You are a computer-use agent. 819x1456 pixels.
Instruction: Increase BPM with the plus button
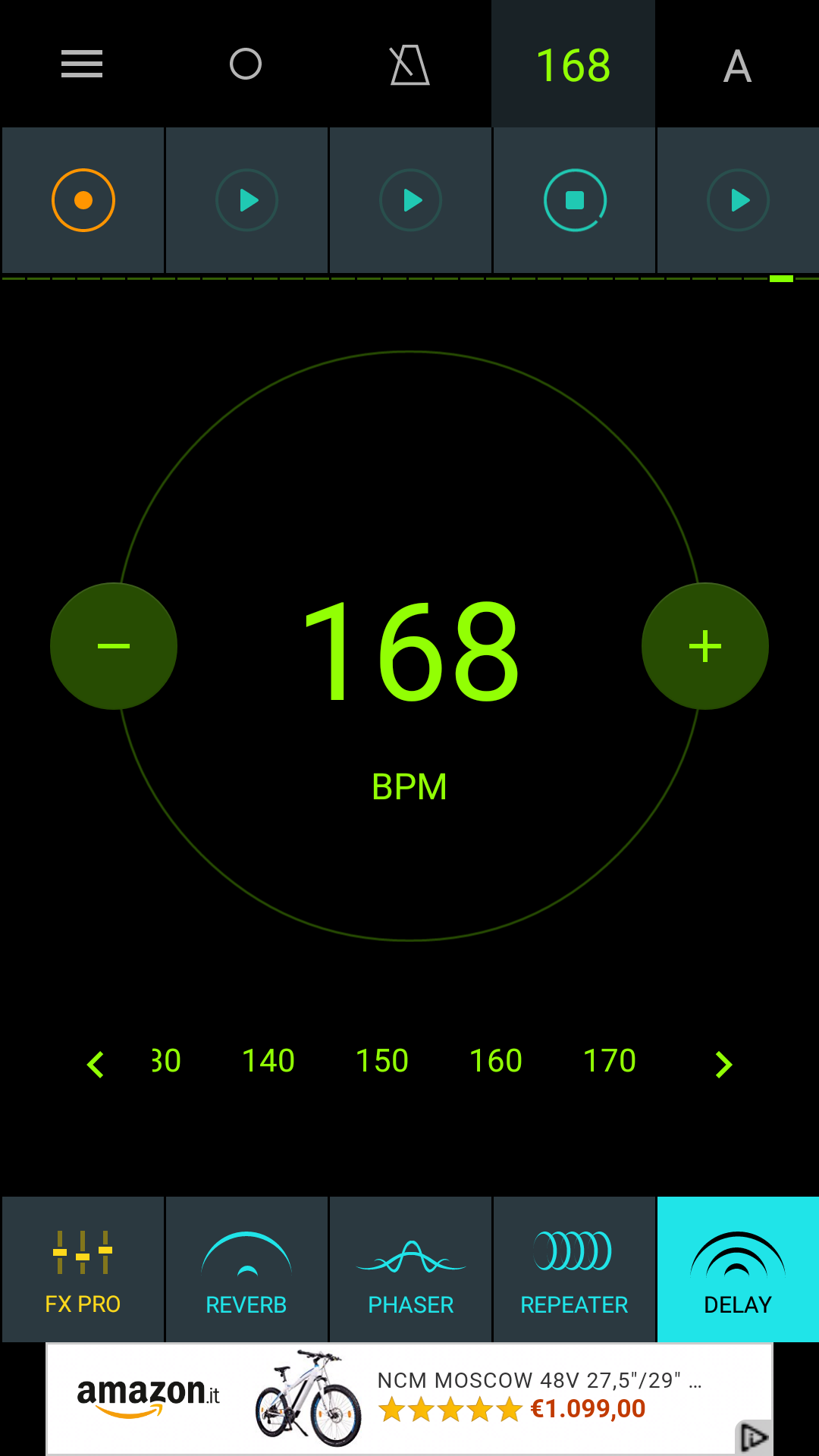point(705,646)
